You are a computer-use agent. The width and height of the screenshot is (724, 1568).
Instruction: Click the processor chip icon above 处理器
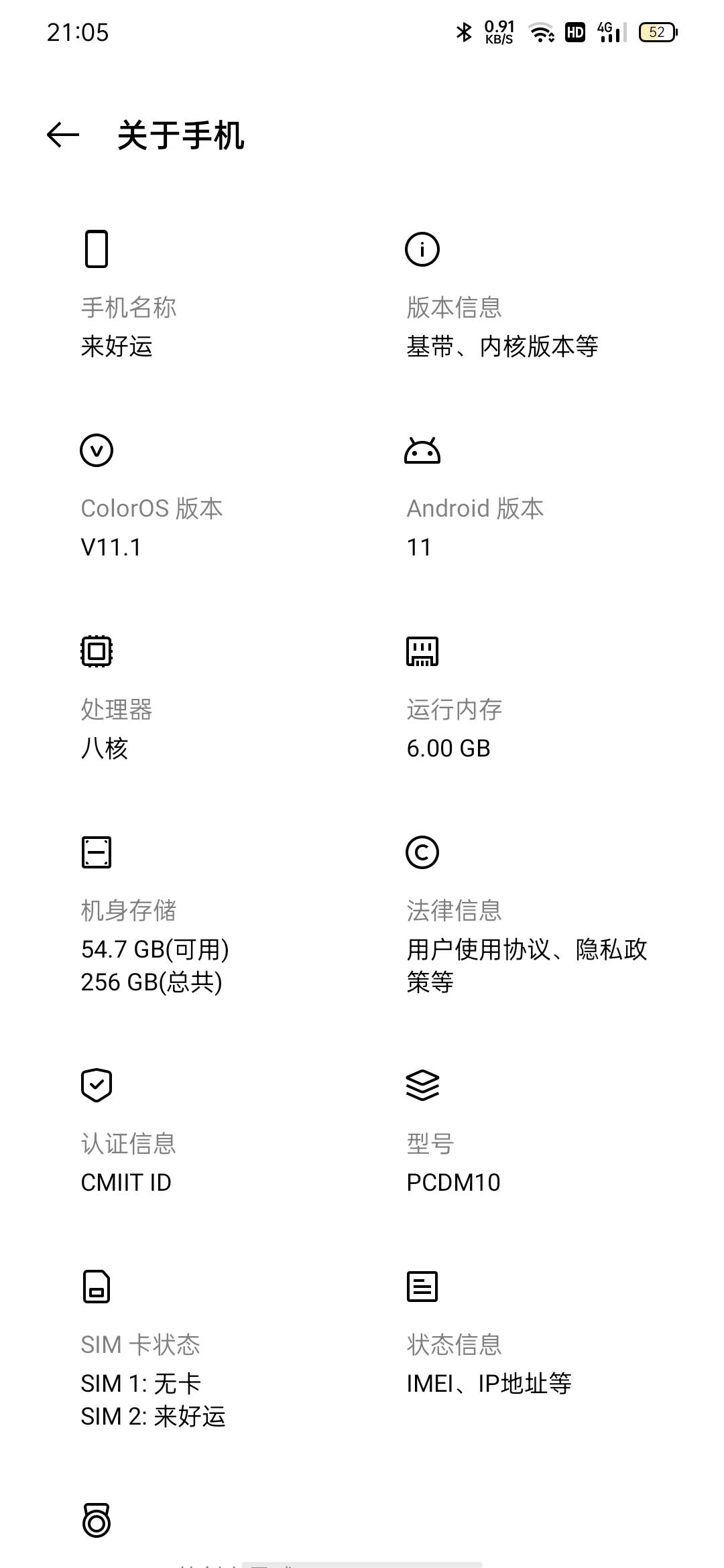[96, 651]
